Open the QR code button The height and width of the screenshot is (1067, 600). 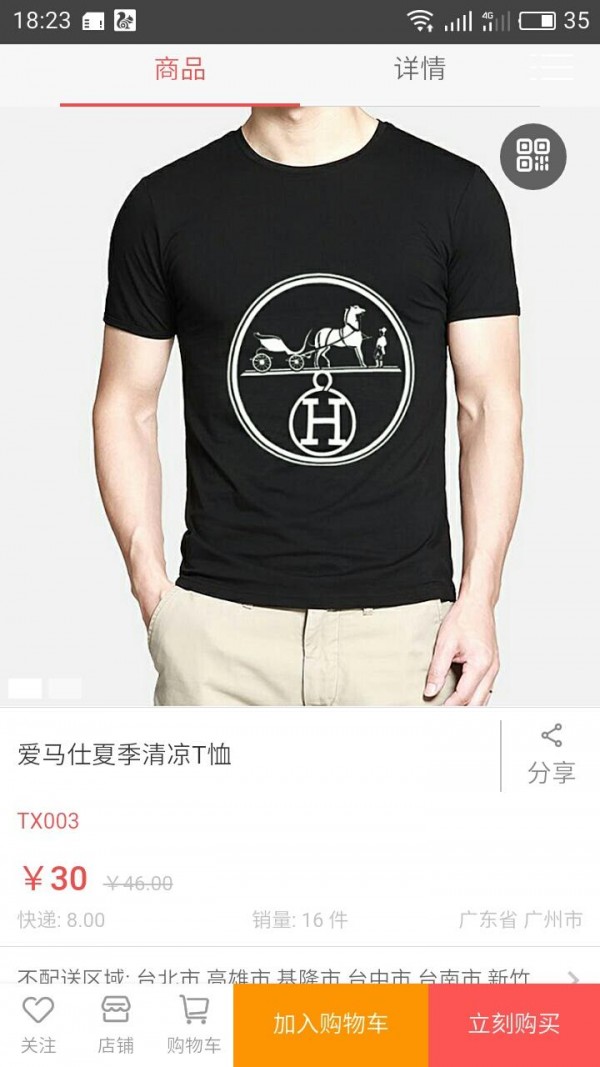click(x=533, y=157)
